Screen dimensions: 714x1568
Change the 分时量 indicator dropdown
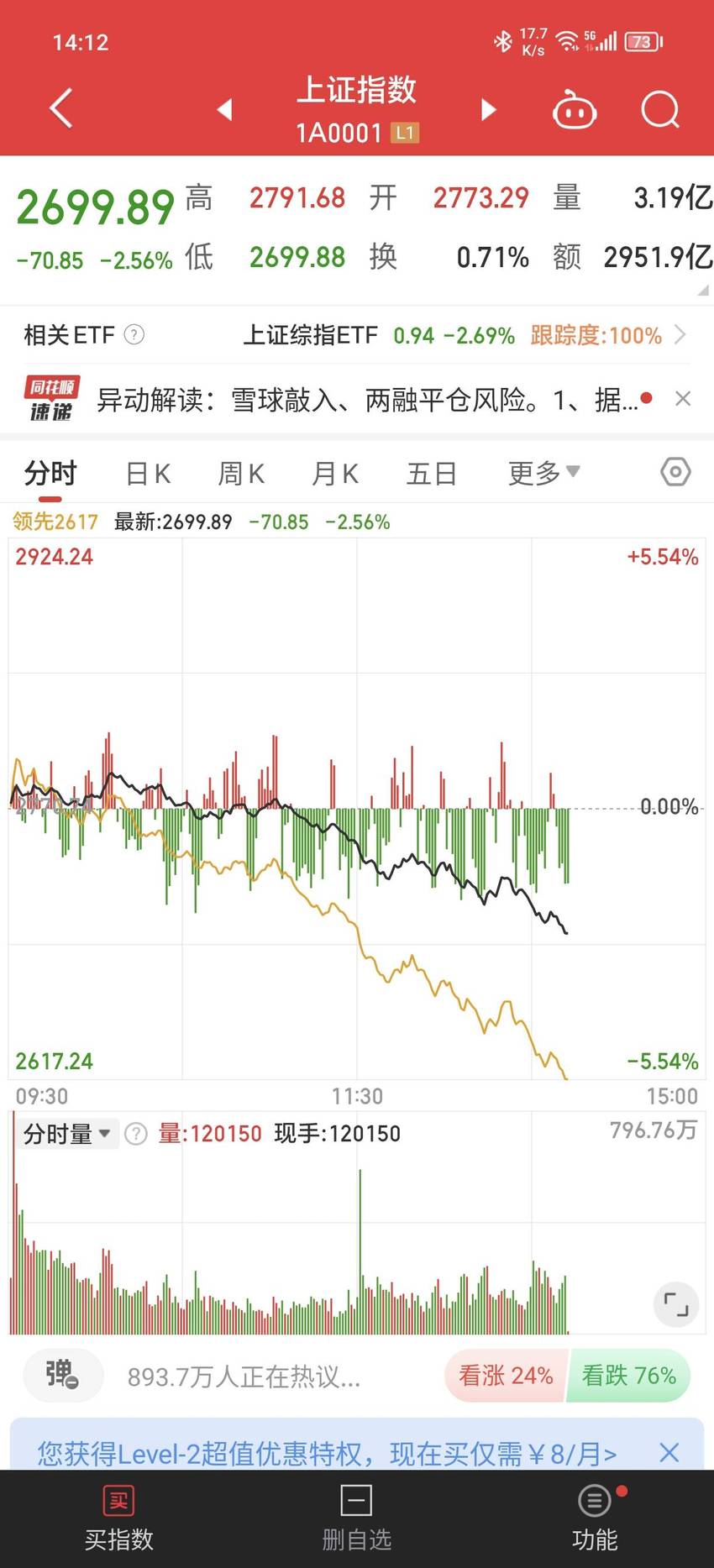point(67,1134)
